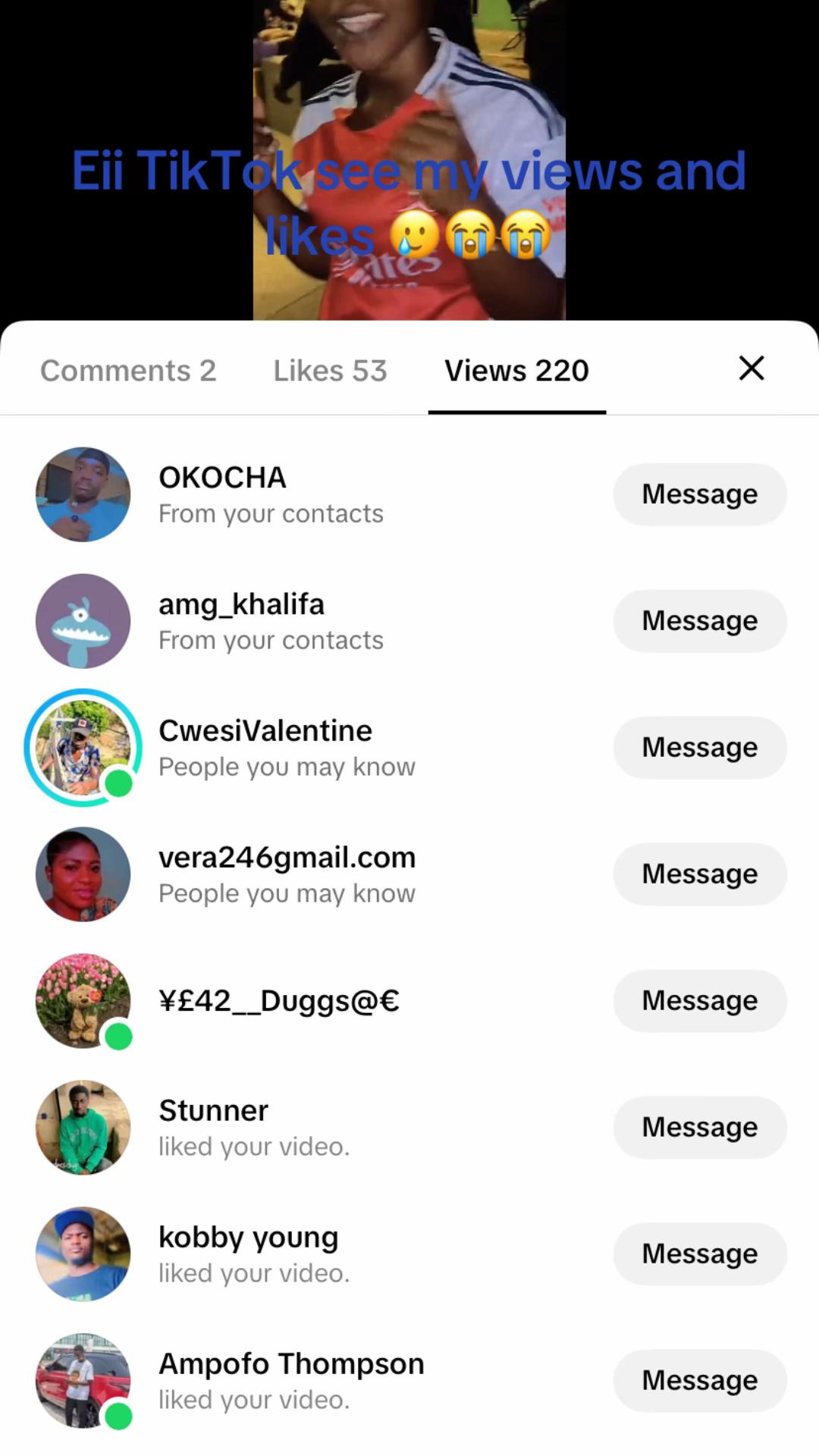This screenshot has height=1456, width=819.
Task: Send a message to amg_khalifa
Action: point(700,621)
